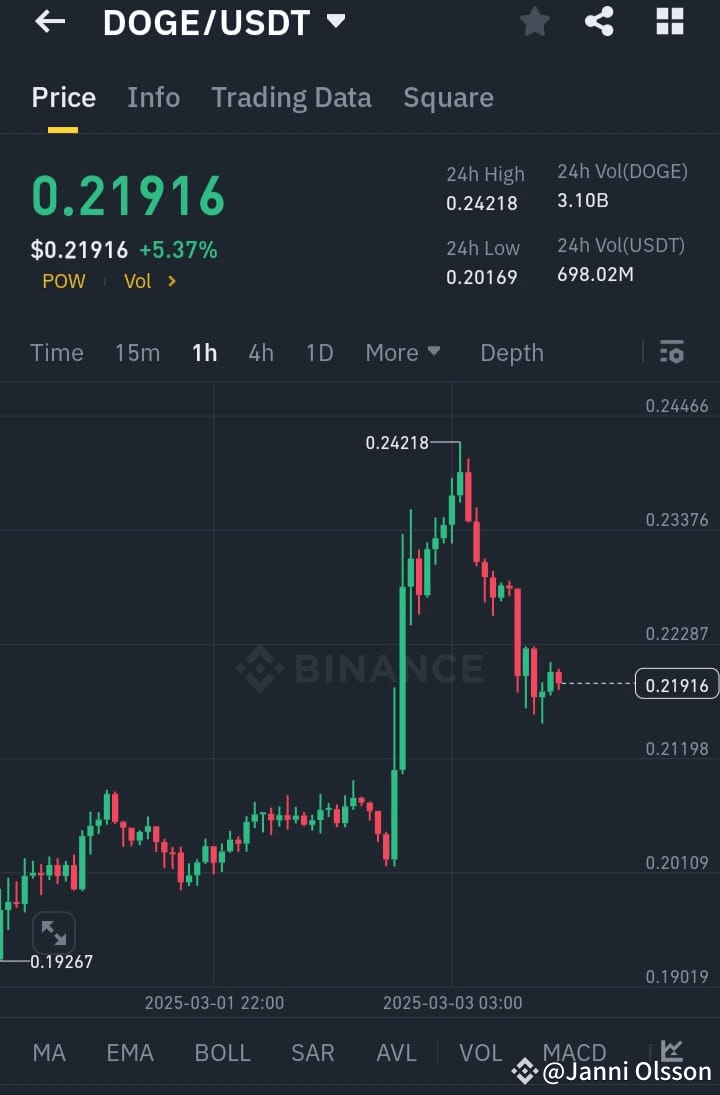The width and height of the screenshot is (720, 1095).
Task: Enable the BOLL indicator
Action: click(x=222, y=1052)
